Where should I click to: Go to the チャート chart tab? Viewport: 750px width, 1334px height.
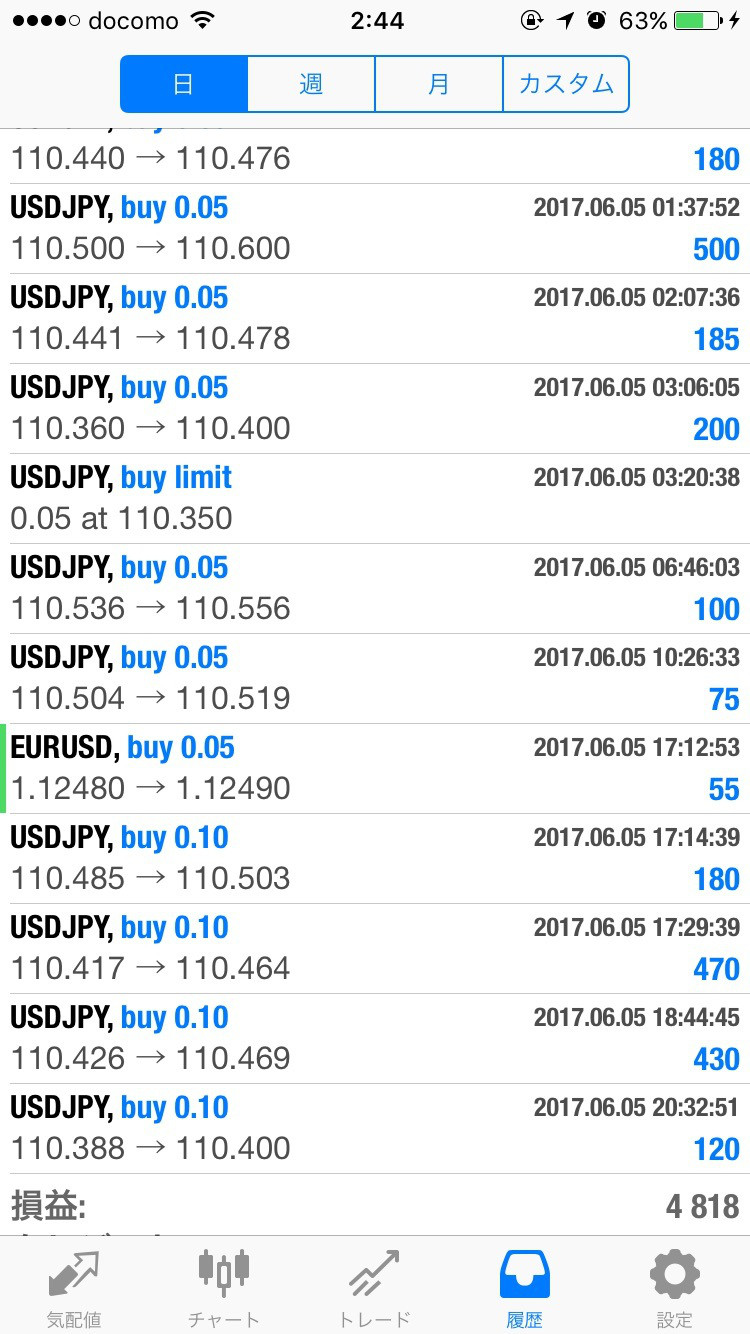coord(224,1288)
